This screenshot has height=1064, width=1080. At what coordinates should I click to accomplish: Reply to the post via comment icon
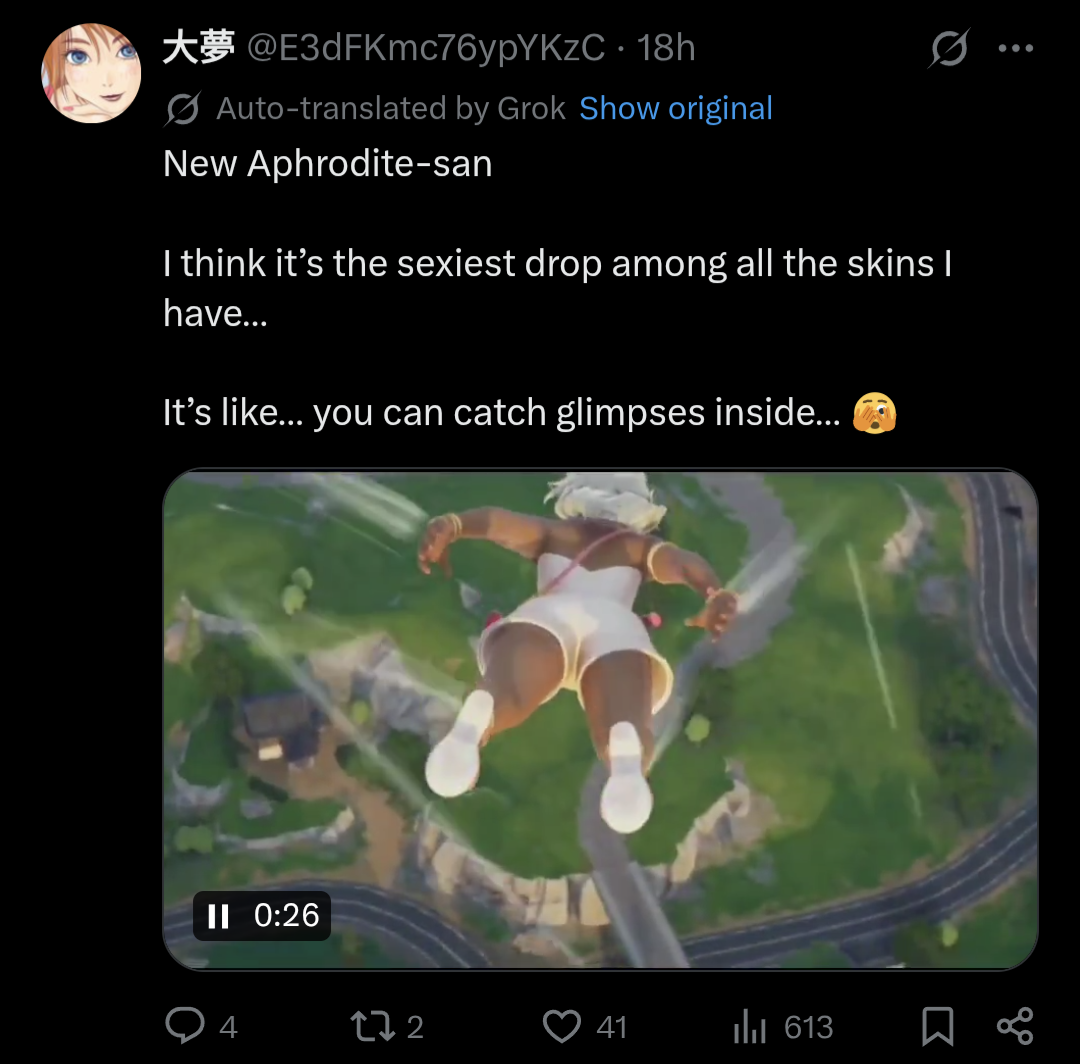pos(185,1025)
